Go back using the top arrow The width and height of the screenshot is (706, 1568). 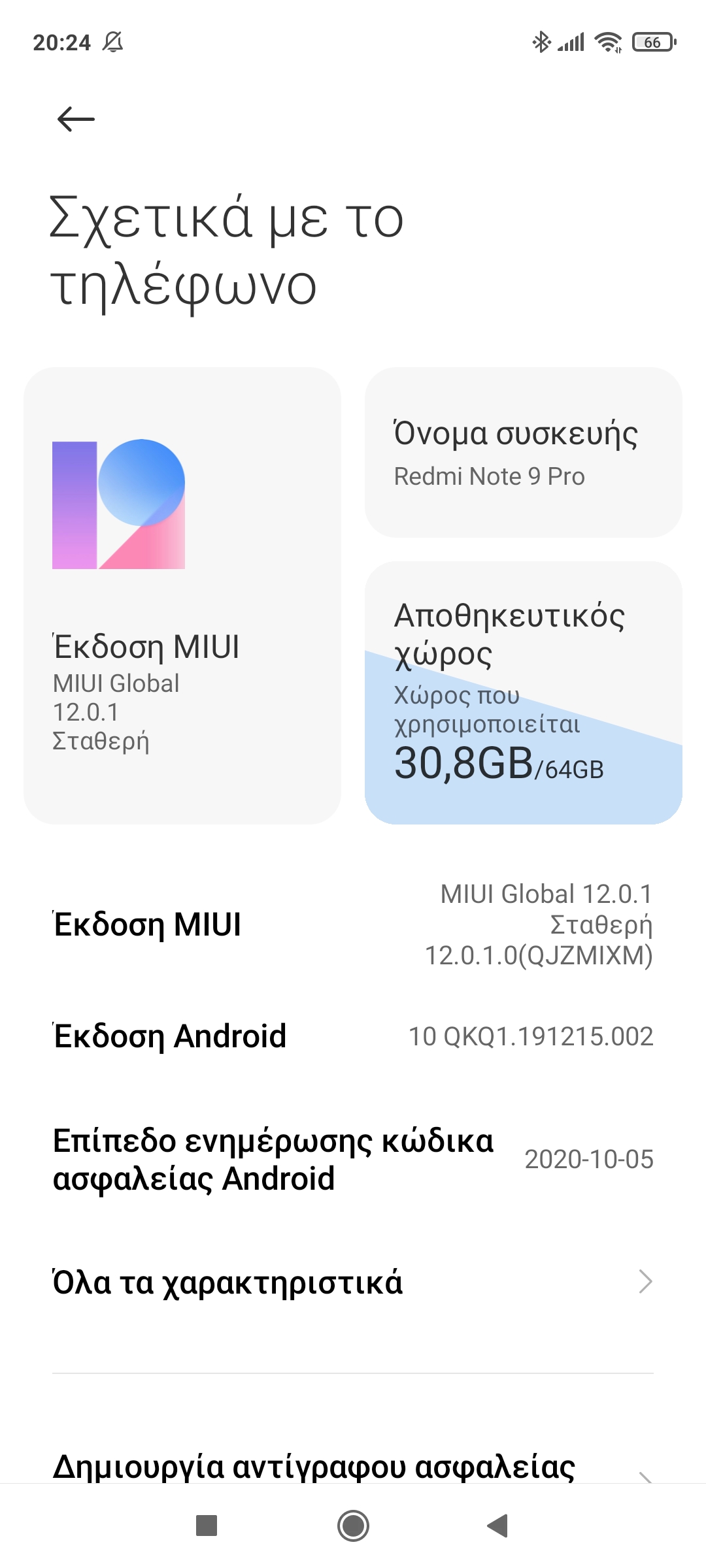tap(76, 120)
